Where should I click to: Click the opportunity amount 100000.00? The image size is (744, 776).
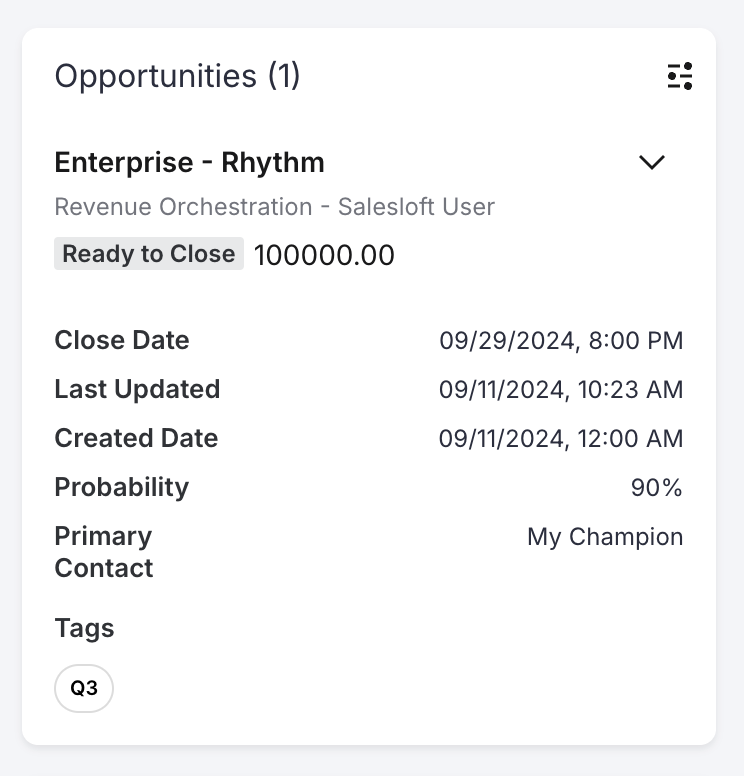tap(324, 255)
